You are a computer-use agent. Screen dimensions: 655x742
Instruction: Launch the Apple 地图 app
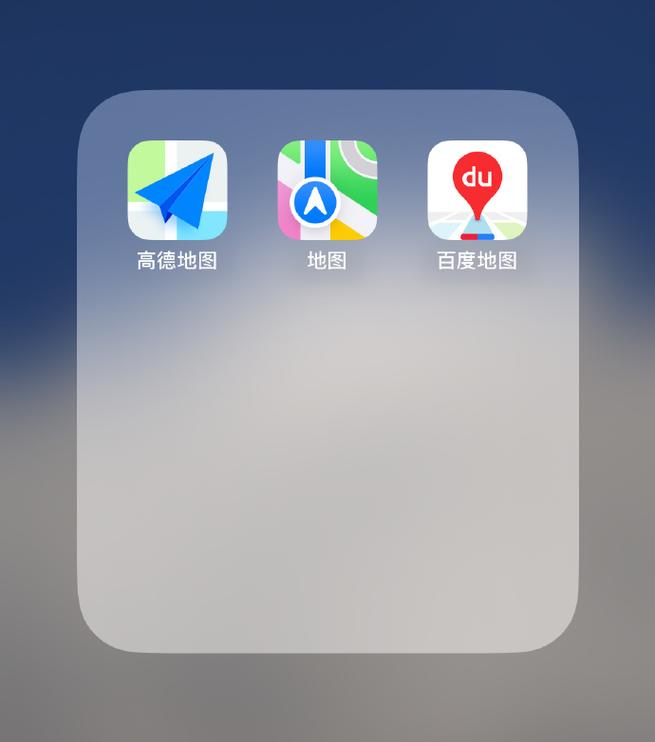[327, 190]
